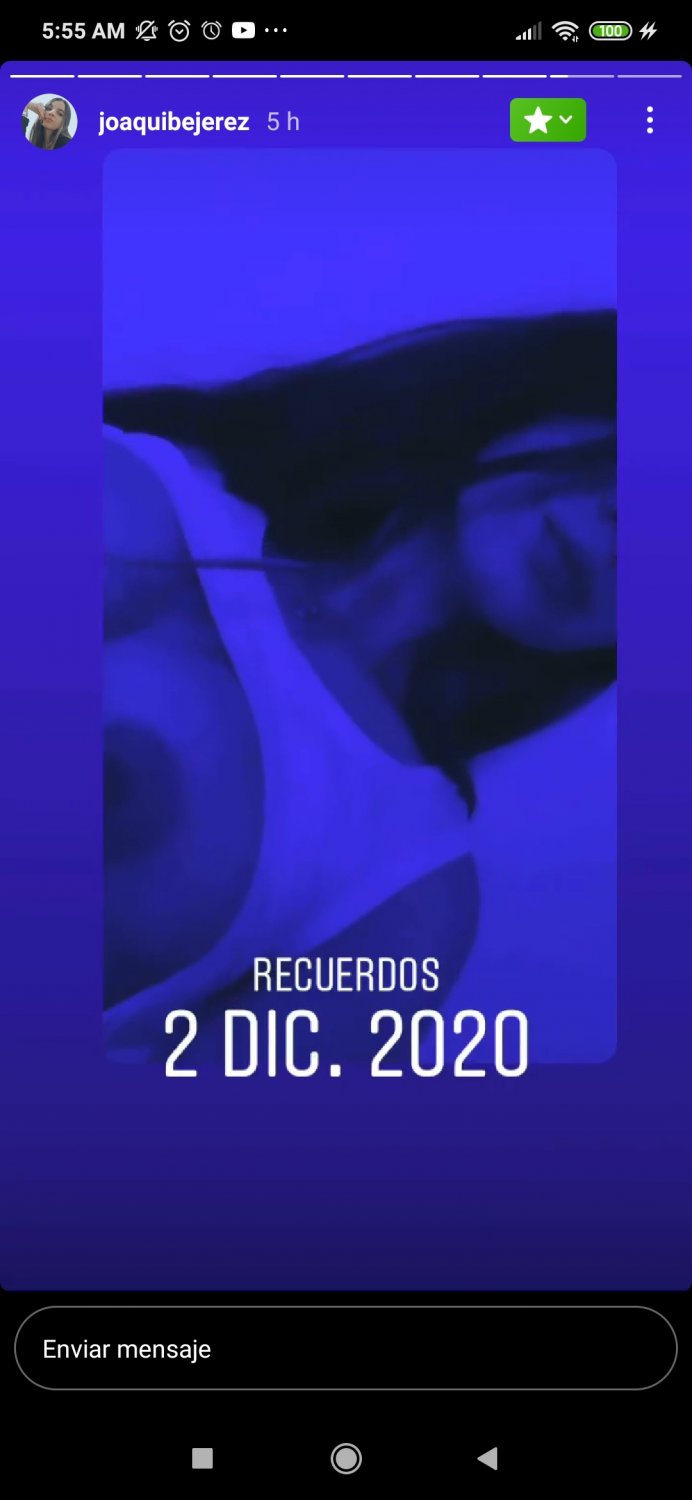Go to the home screen
The height and width of the screenshot is (1500, 692).
pyautogui.click(x=346, y=1459)
